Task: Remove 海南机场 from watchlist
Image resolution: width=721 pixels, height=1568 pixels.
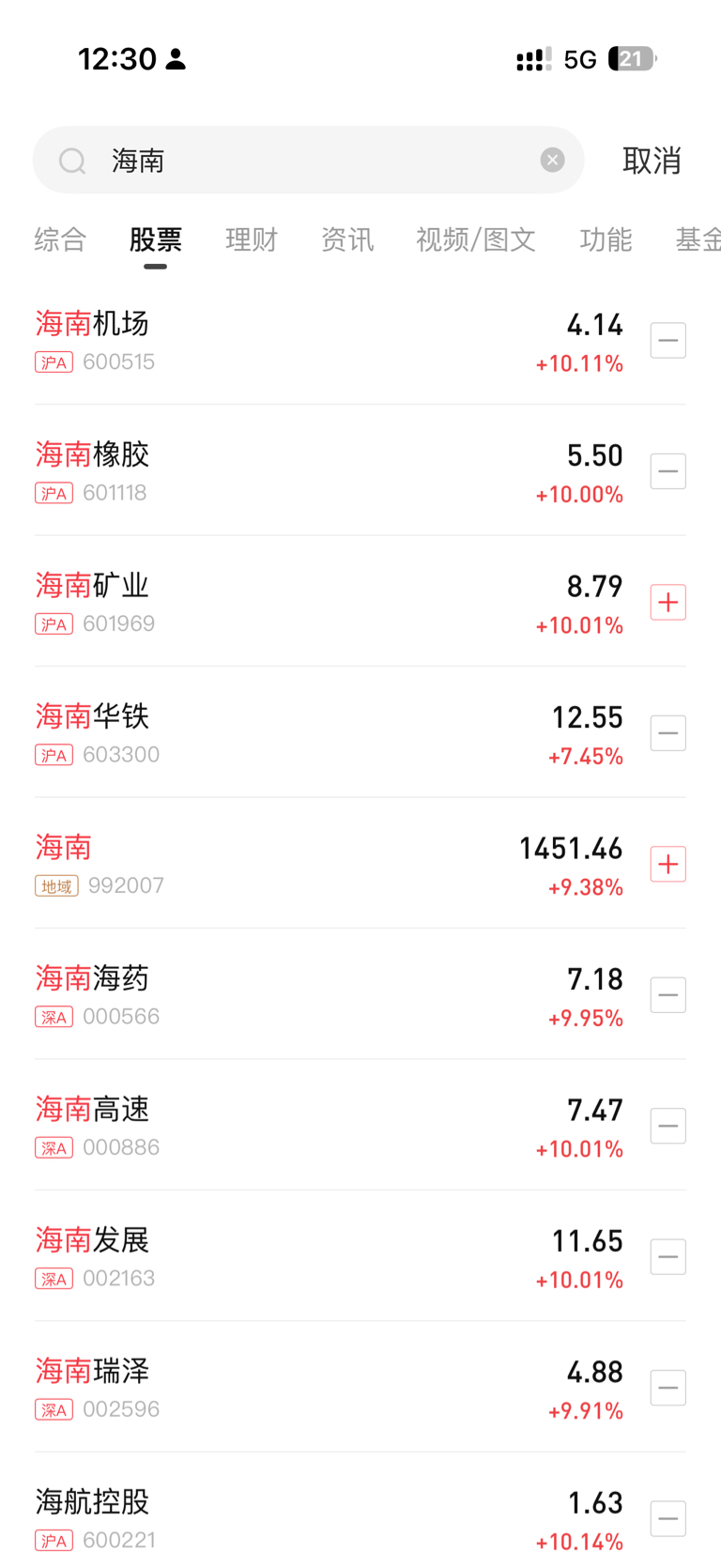Action: pyautogui.click(x=668, y=340)
